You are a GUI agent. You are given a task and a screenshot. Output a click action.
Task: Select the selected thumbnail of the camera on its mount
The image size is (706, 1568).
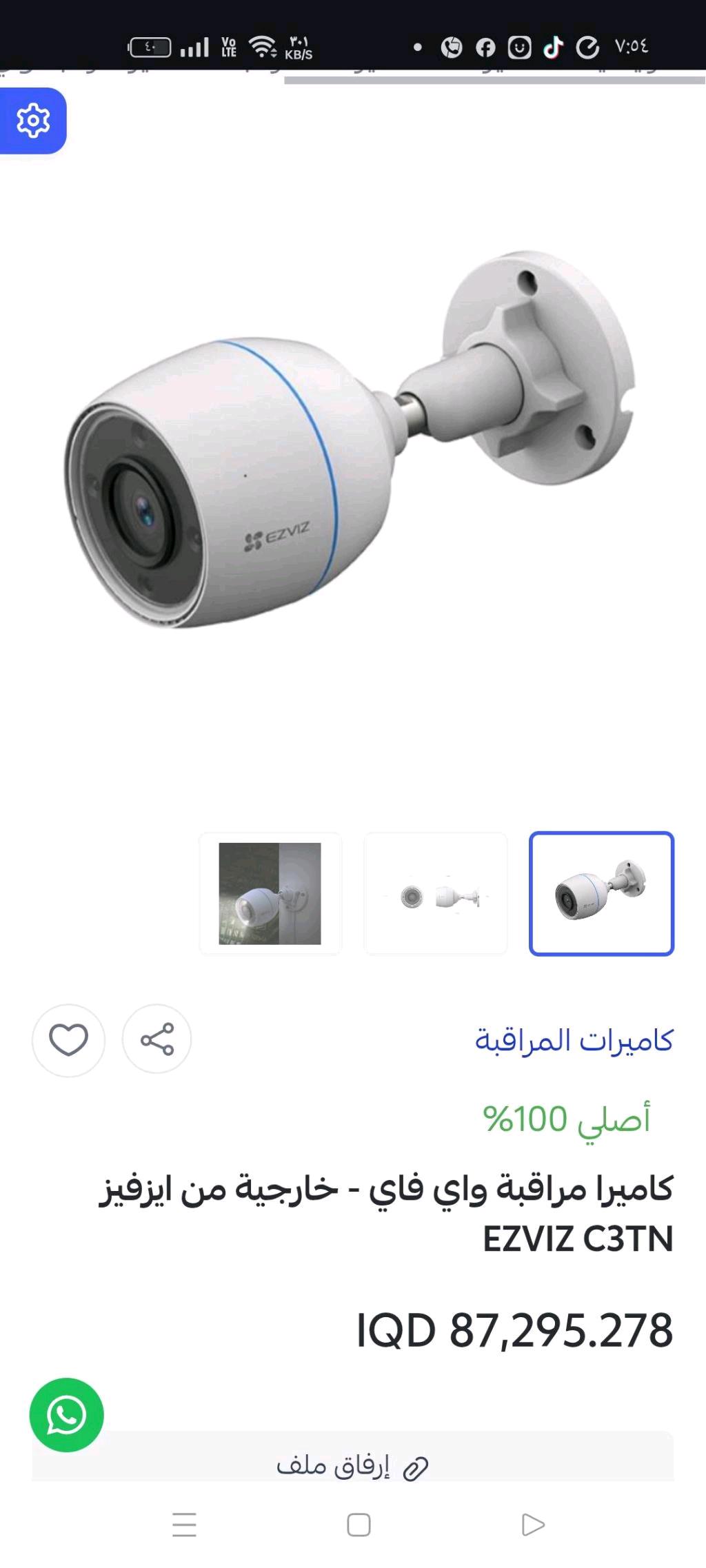[601, 893]
